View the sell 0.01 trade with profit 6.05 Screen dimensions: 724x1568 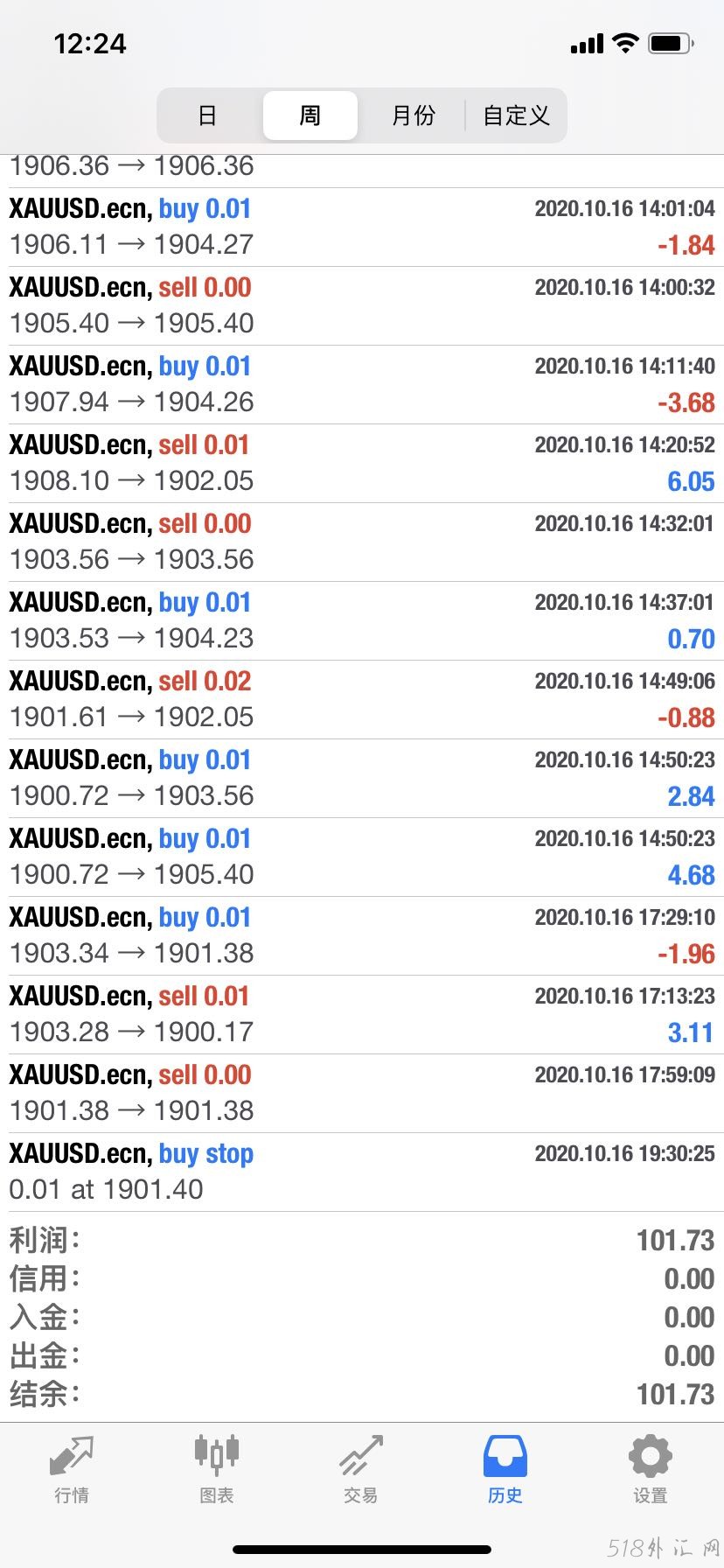[x=362, y=463]
